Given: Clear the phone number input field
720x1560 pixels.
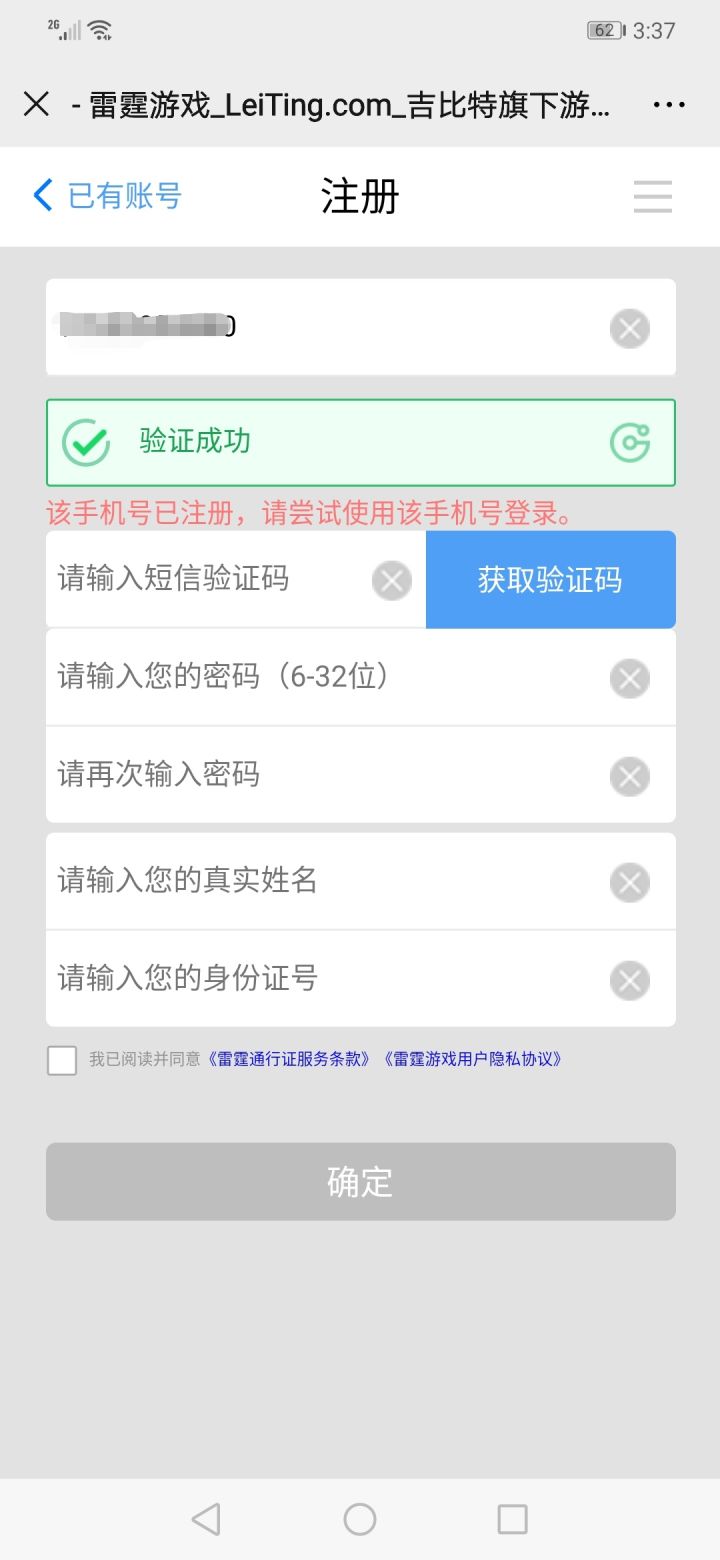Looking at the screenshot, I should (x=629, y=327).
